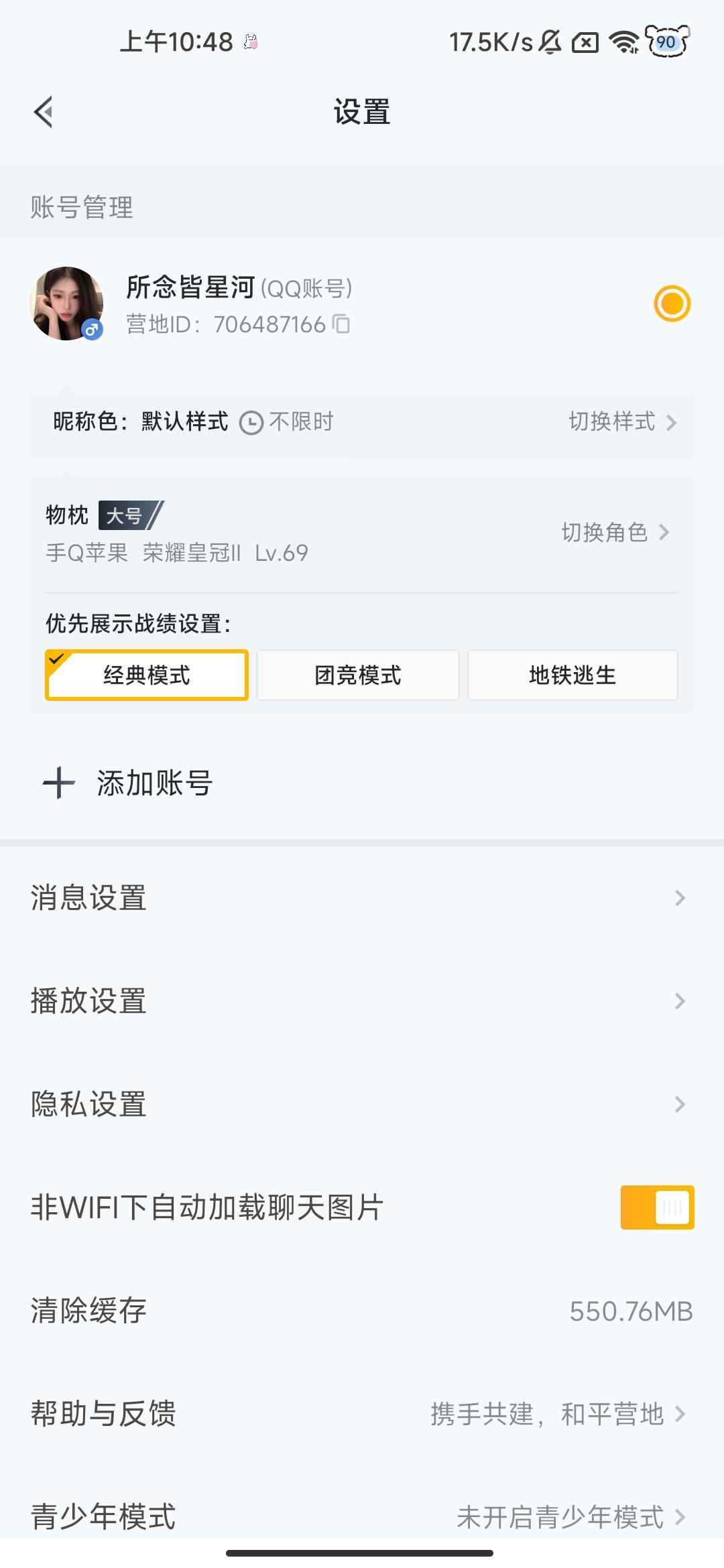Click the orange radio beside 所念皆星河 account
Screen dimensions: 724x1568
[672, 303]
